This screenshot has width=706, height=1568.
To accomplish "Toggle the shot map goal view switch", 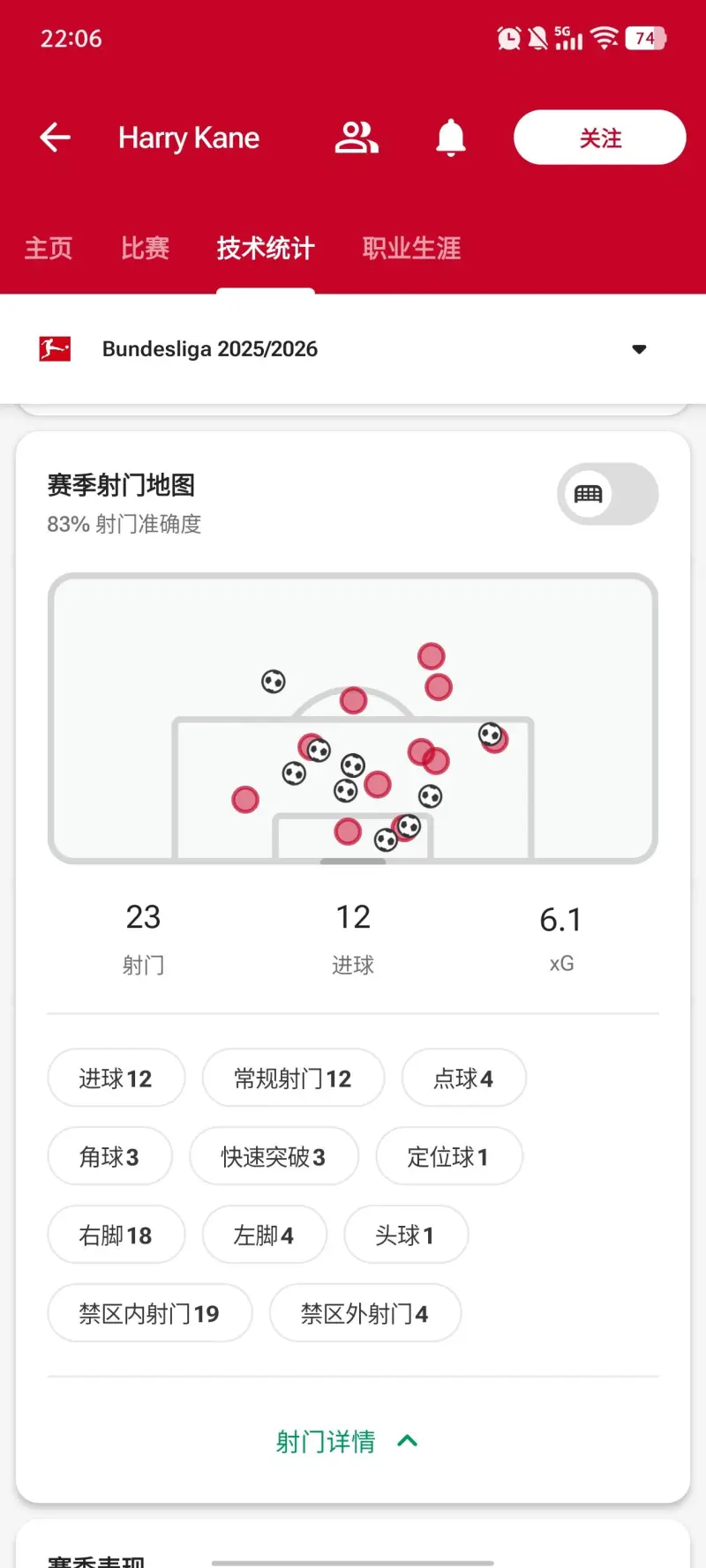I will coord(607,494).
